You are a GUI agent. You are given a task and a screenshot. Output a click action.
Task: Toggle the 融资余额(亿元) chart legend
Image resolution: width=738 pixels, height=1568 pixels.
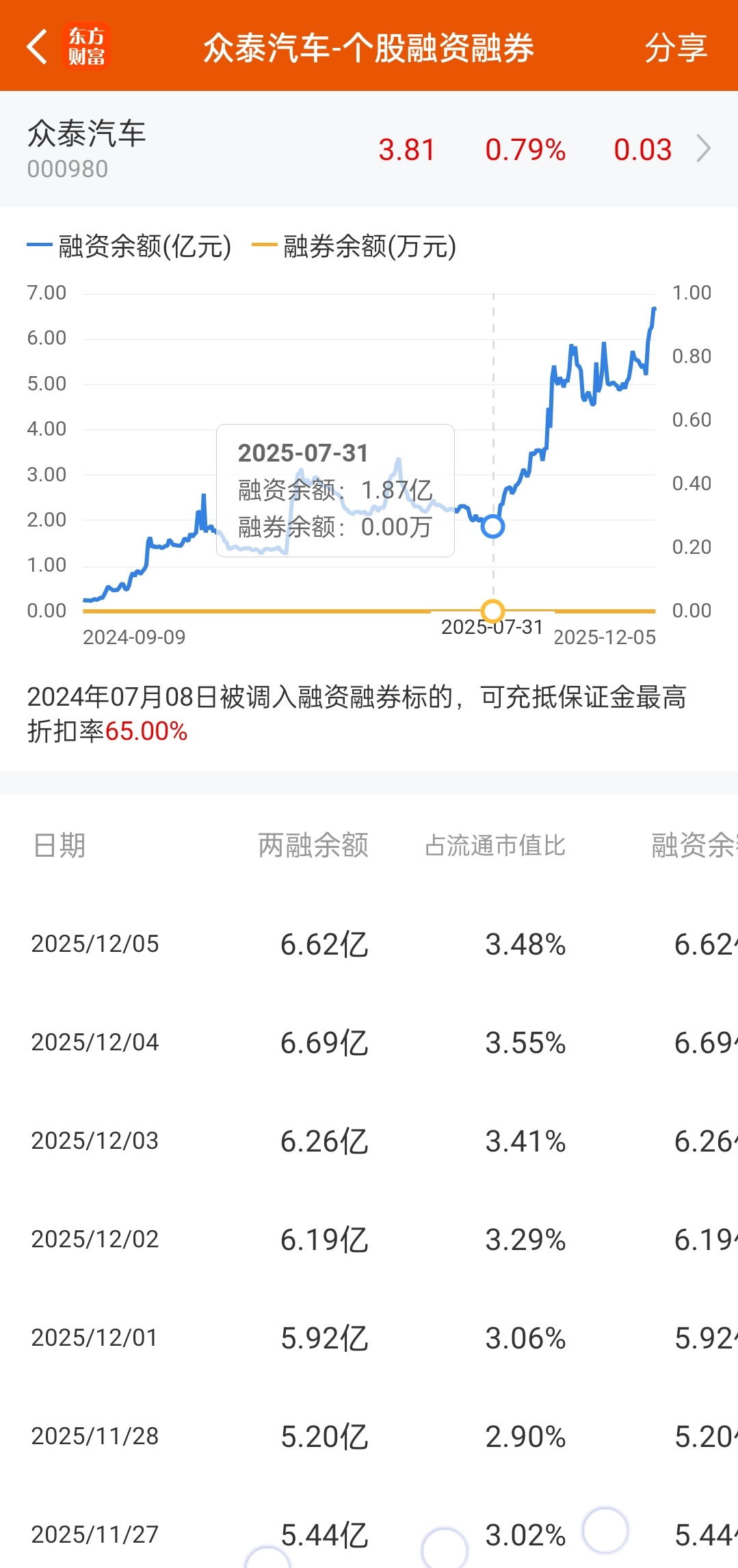(129, 246)
